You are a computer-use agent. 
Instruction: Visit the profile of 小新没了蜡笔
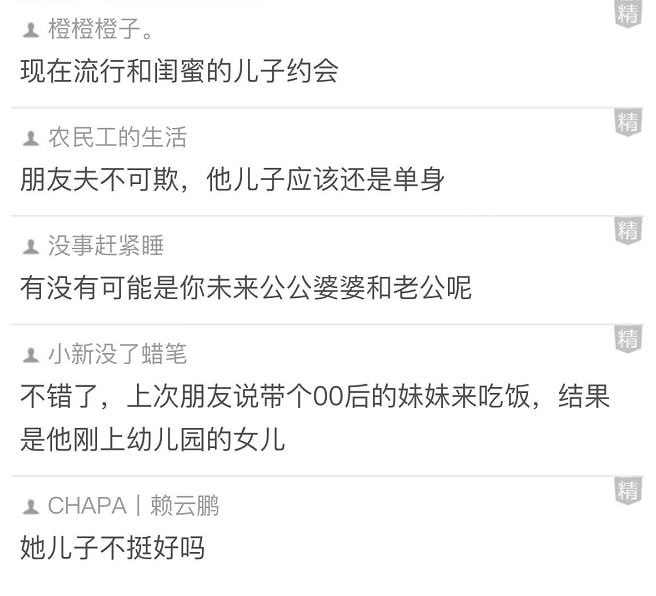pos(117,354)
